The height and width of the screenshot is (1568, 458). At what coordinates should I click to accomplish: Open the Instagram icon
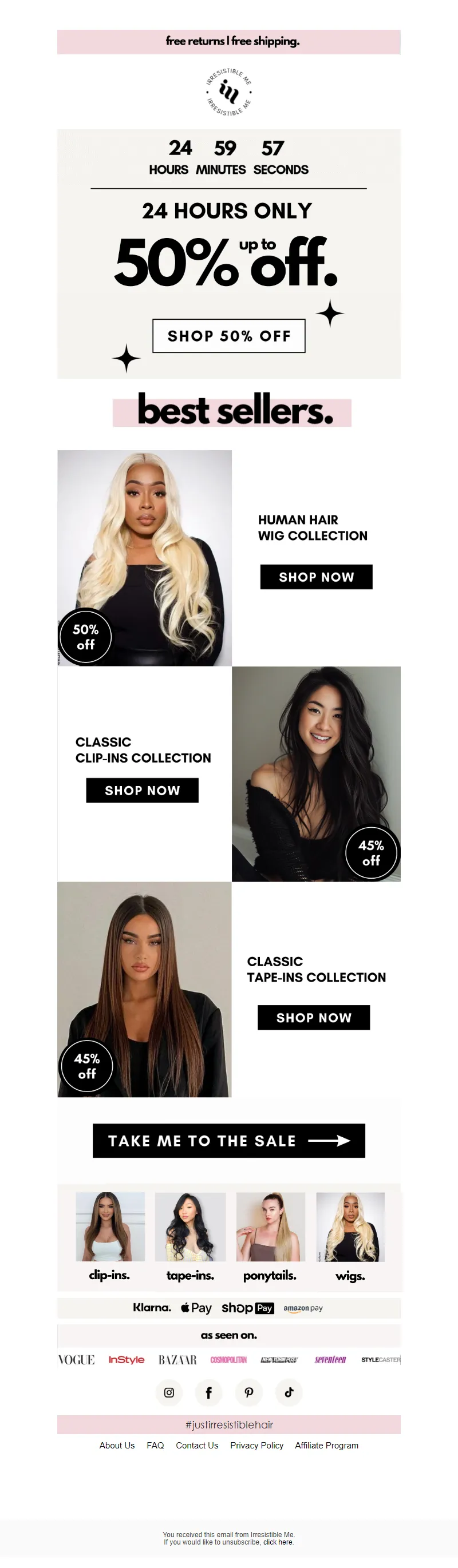(x=169, y=1392)
